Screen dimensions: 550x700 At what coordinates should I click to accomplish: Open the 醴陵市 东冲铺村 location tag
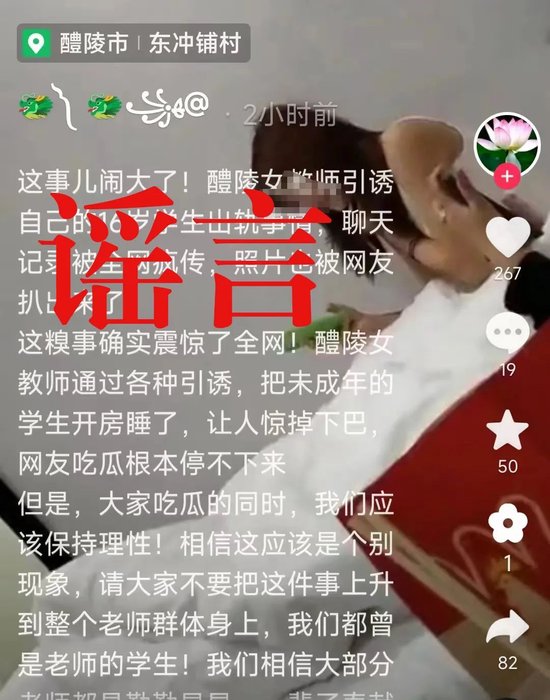pos(133,43)
